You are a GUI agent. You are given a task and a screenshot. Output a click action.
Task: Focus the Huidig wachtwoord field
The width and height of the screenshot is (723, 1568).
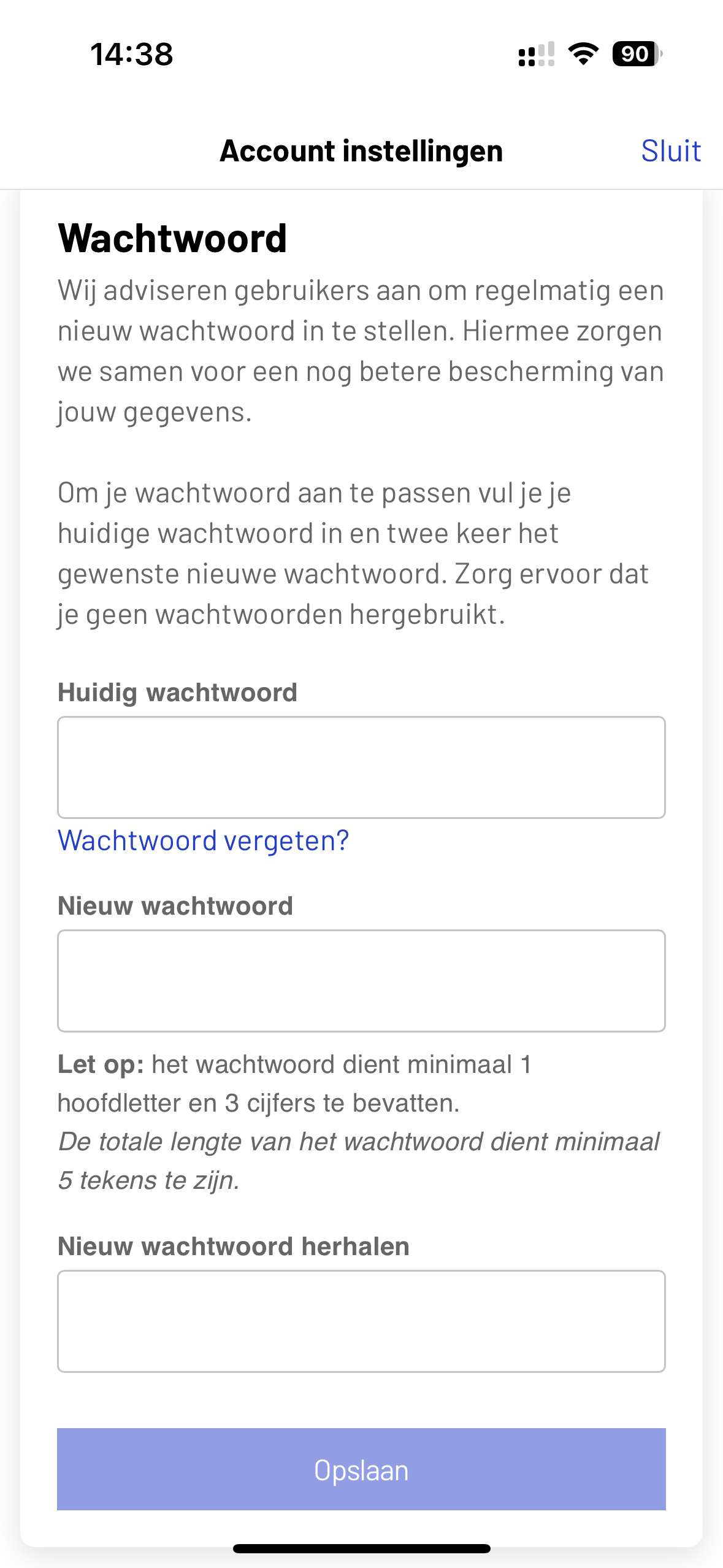(x=361, y=767)
